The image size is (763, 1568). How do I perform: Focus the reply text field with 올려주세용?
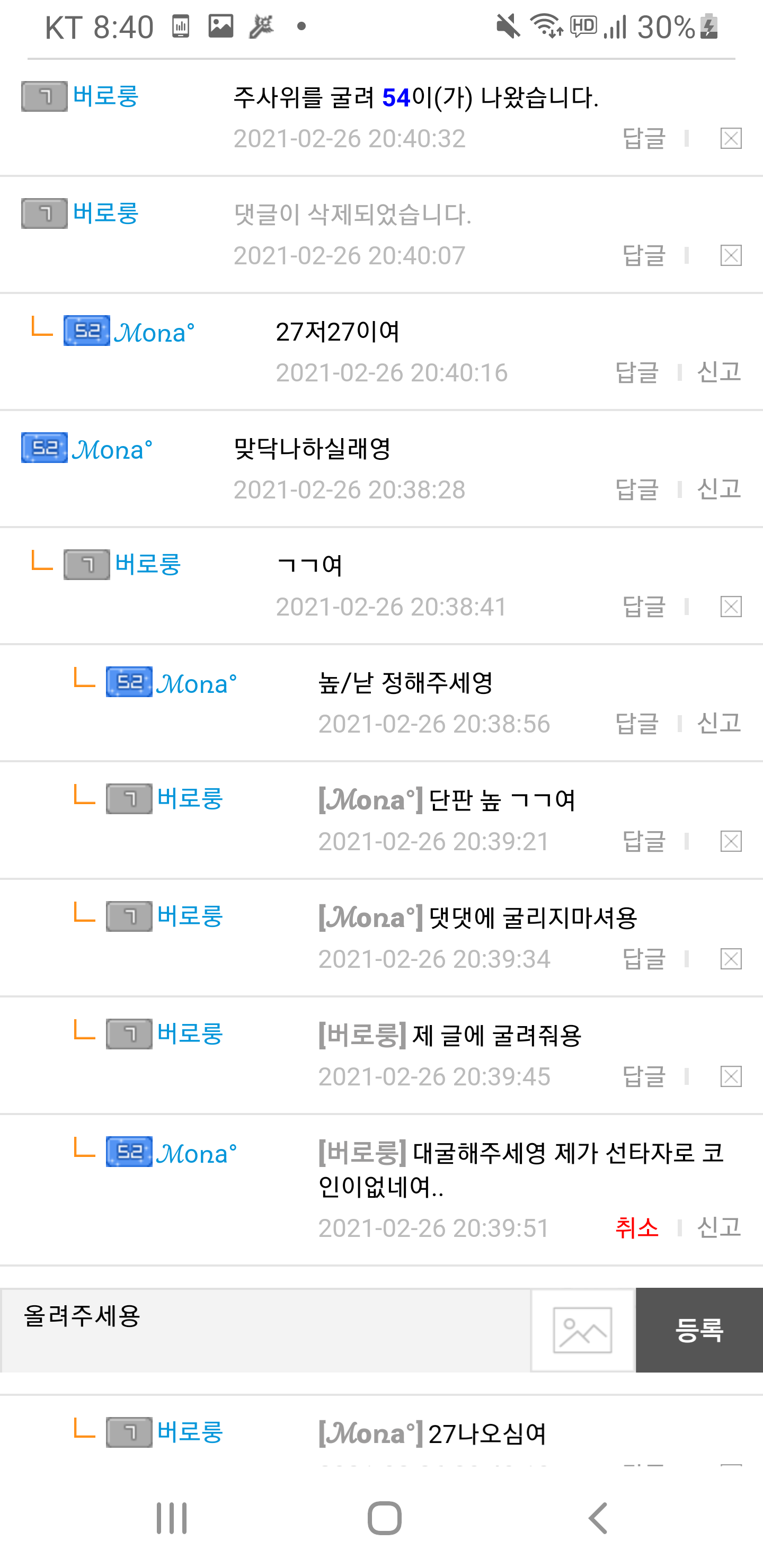pos(265,1330)
